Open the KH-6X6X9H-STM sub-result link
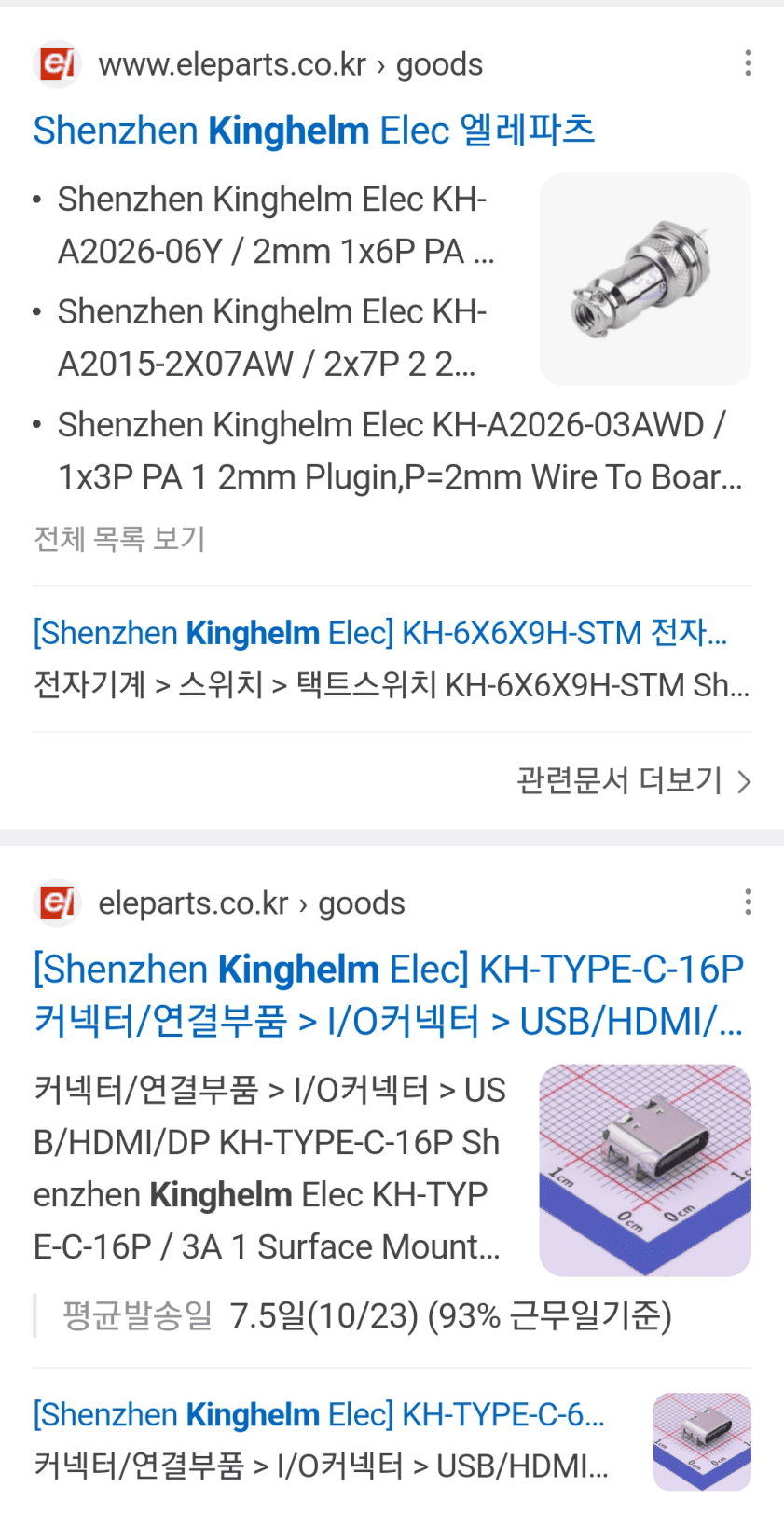Viewport: 784px width, 1514px height. [x=380, y=634]
